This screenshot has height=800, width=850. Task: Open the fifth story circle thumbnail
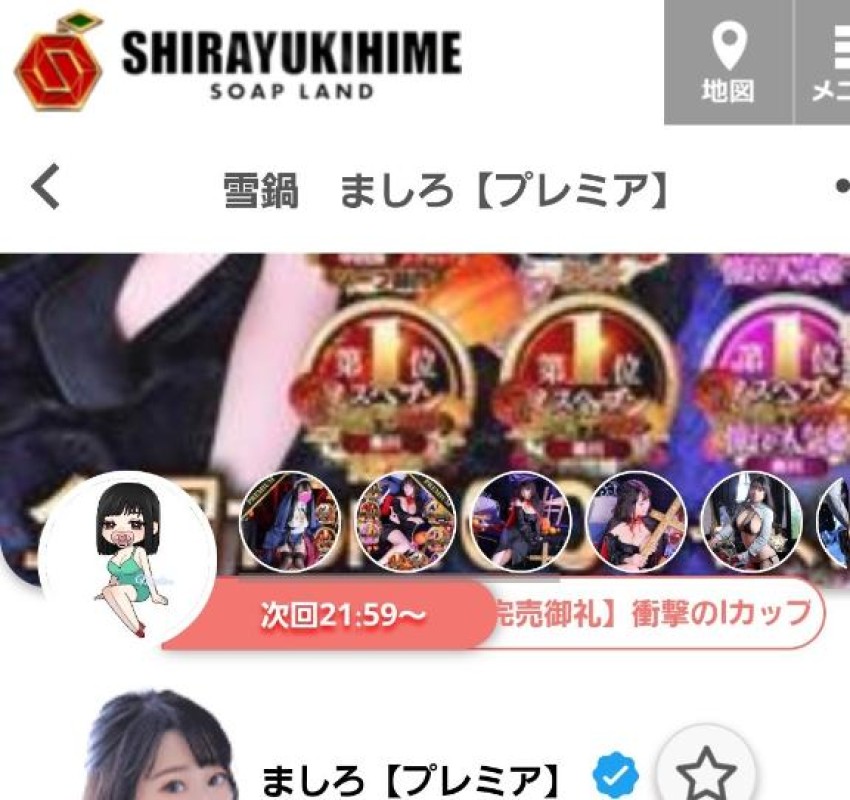[x=750, y=521]
